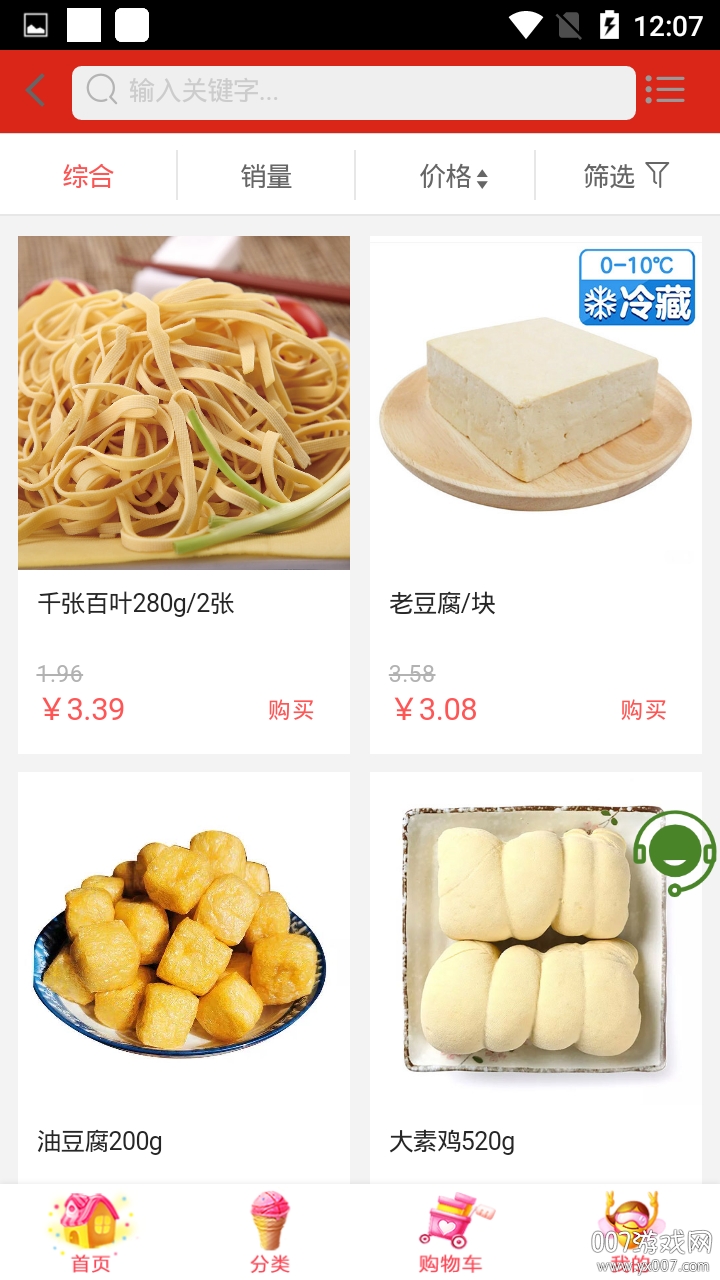Go to the 购物车 tab

pos(450,1233)
